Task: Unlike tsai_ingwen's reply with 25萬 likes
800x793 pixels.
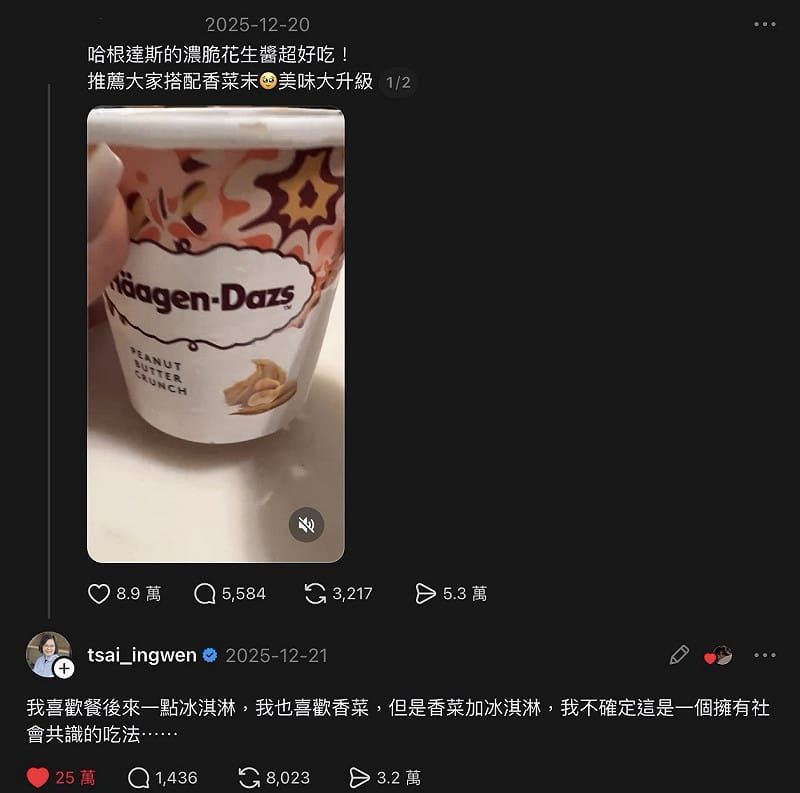Action: (38, 777)
